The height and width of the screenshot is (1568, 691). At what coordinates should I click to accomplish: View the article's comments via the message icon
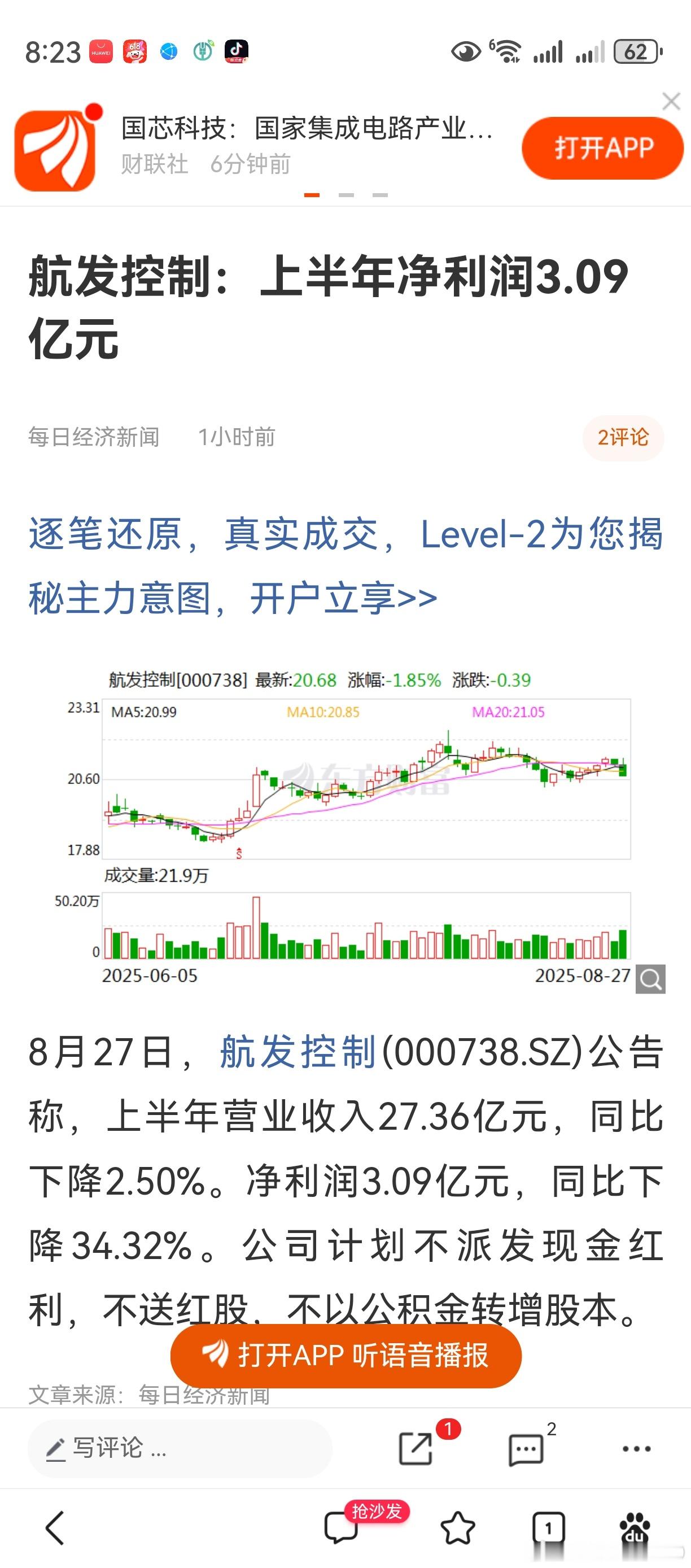point(526,1449)
